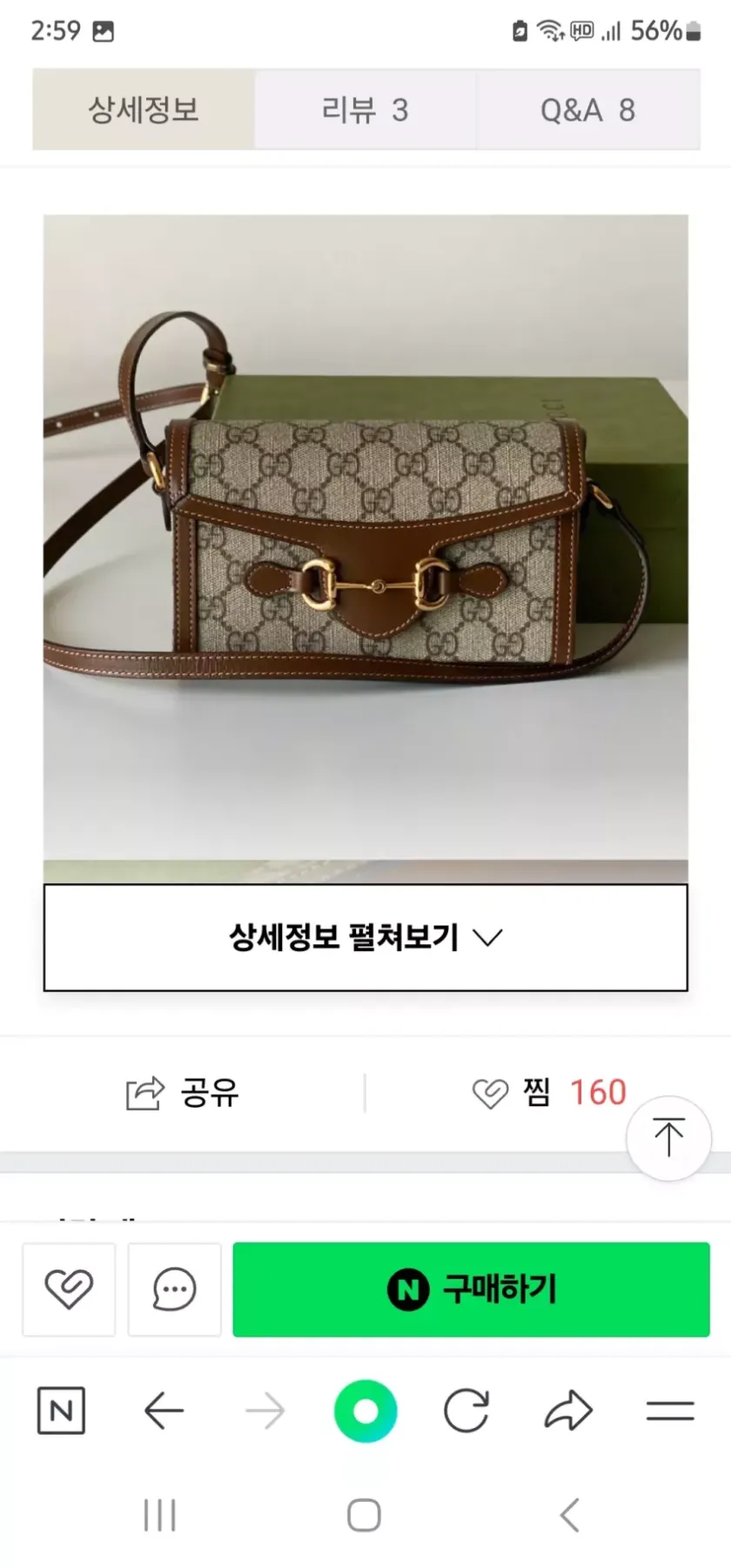
Task: Open the 리뷰 3 tab
Action: pos(365,110)
